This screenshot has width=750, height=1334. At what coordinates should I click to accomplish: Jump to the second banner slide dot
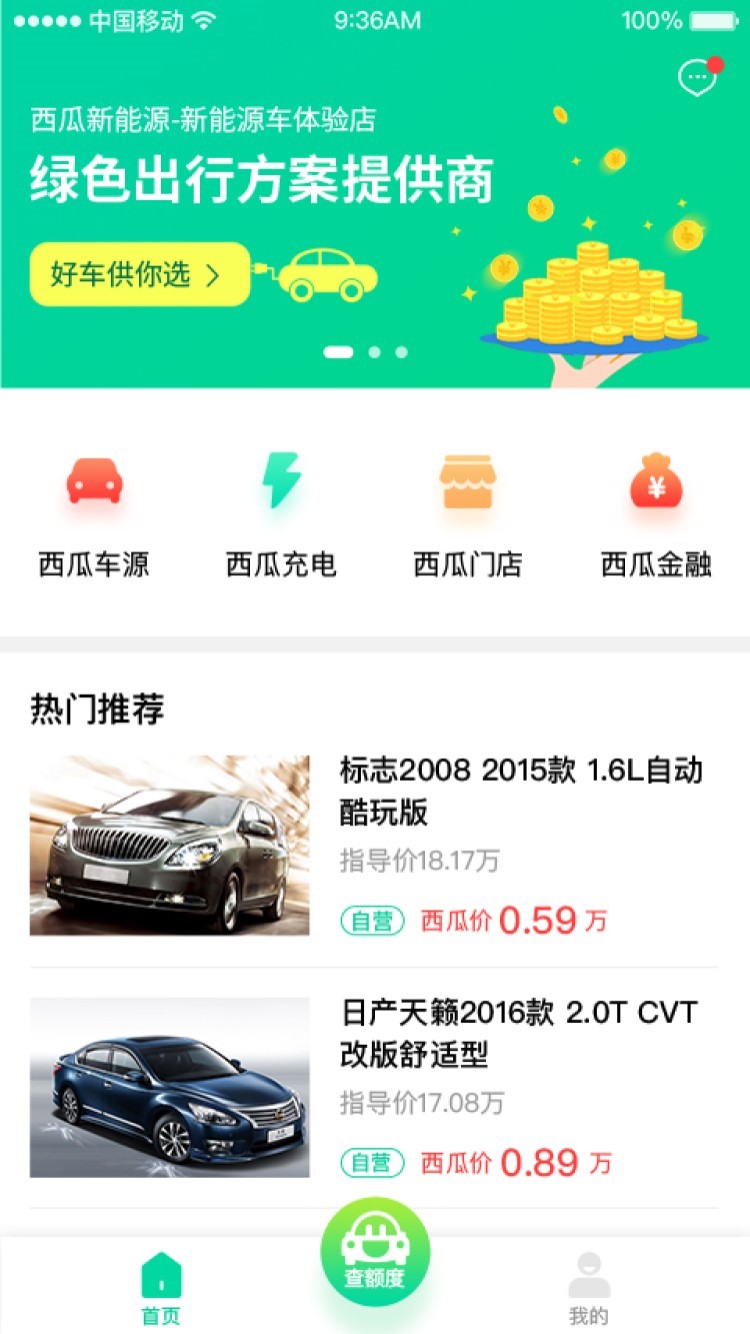(x=374, y=352)
